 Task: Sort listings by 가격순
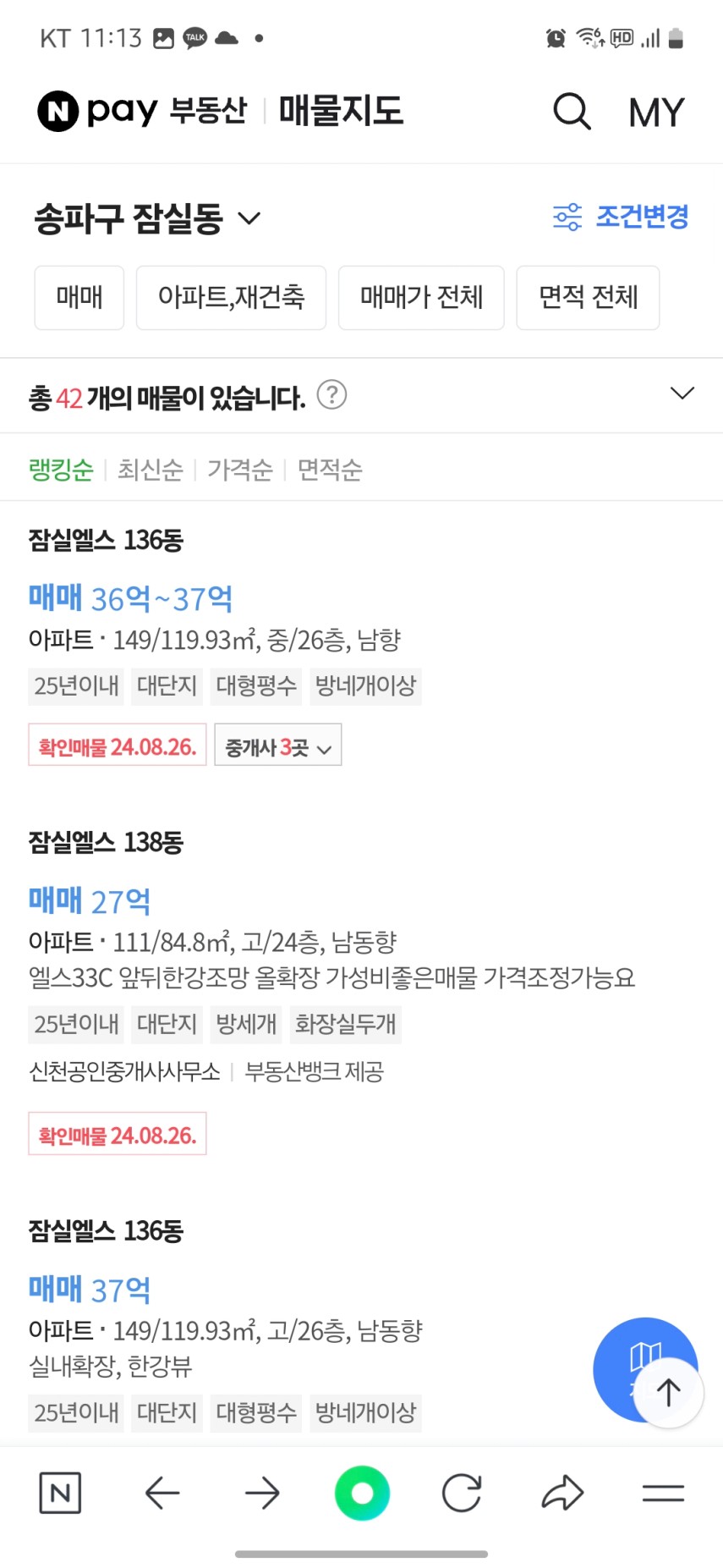point(240,470)
